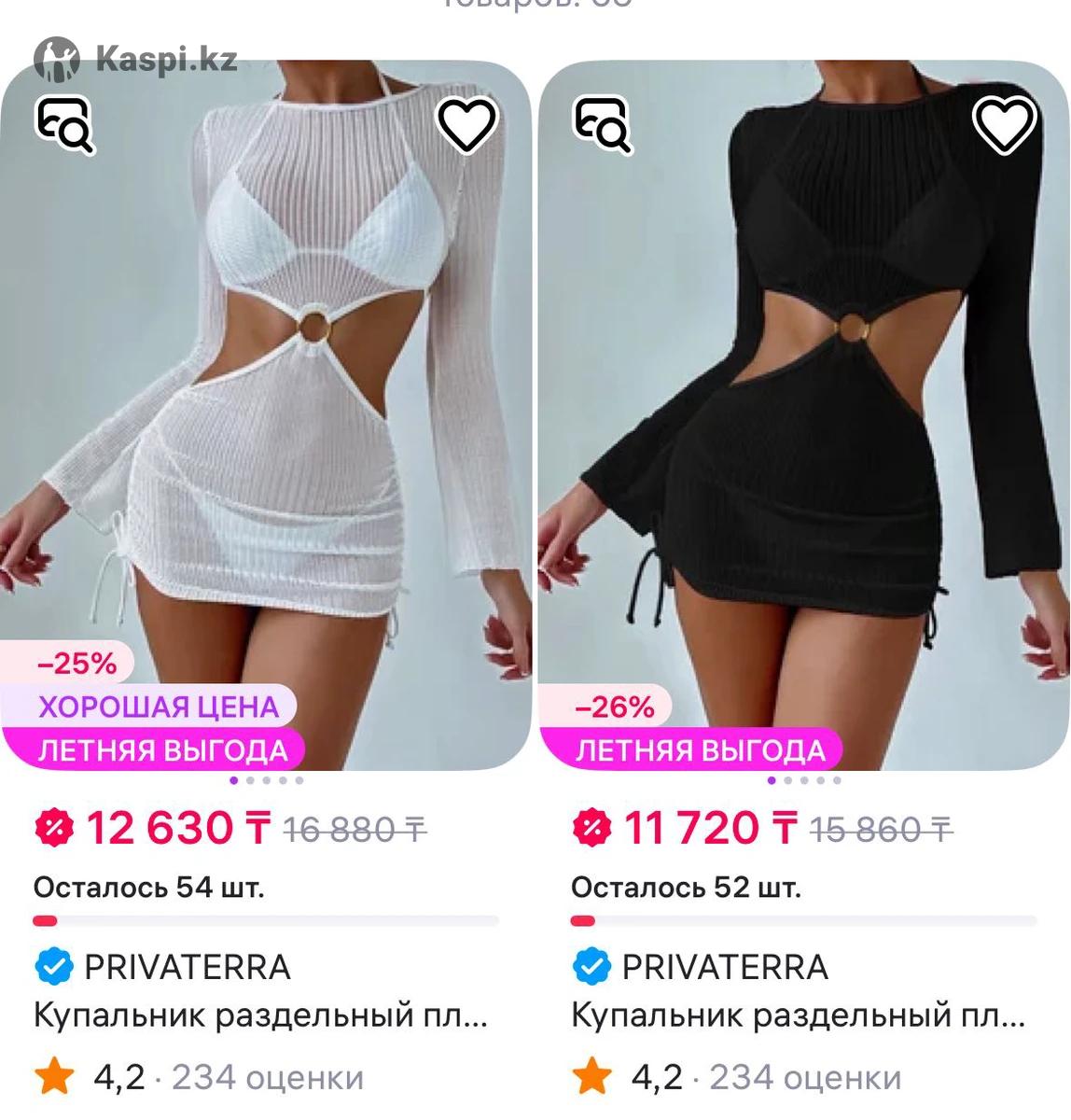The width and height of the screenshot is (1071, 1120).
Task: Find similar items for the white set
Action: [x=65, y=124]
